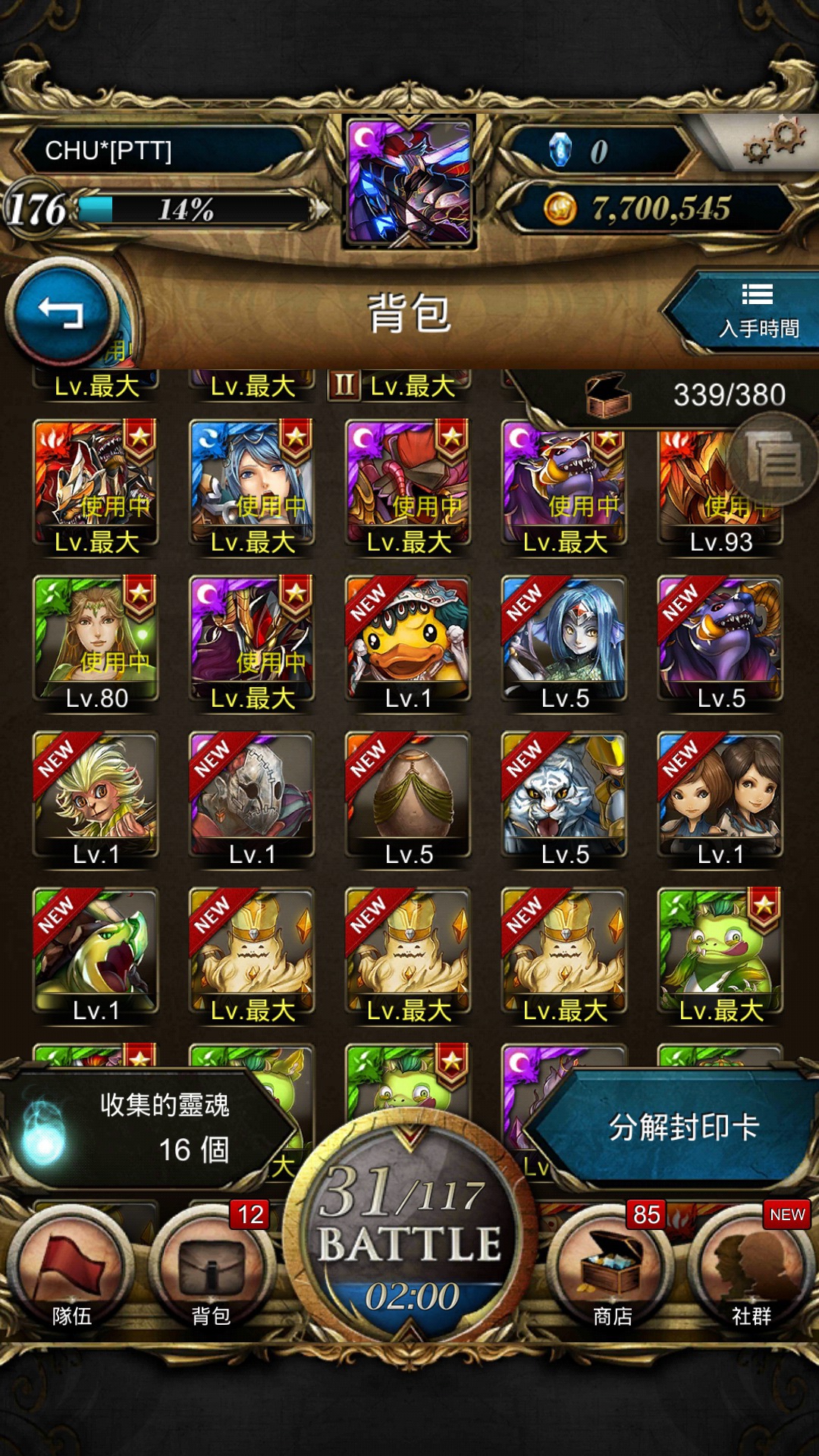Tap the 分解封印卡 button

tap(682, 1128)
